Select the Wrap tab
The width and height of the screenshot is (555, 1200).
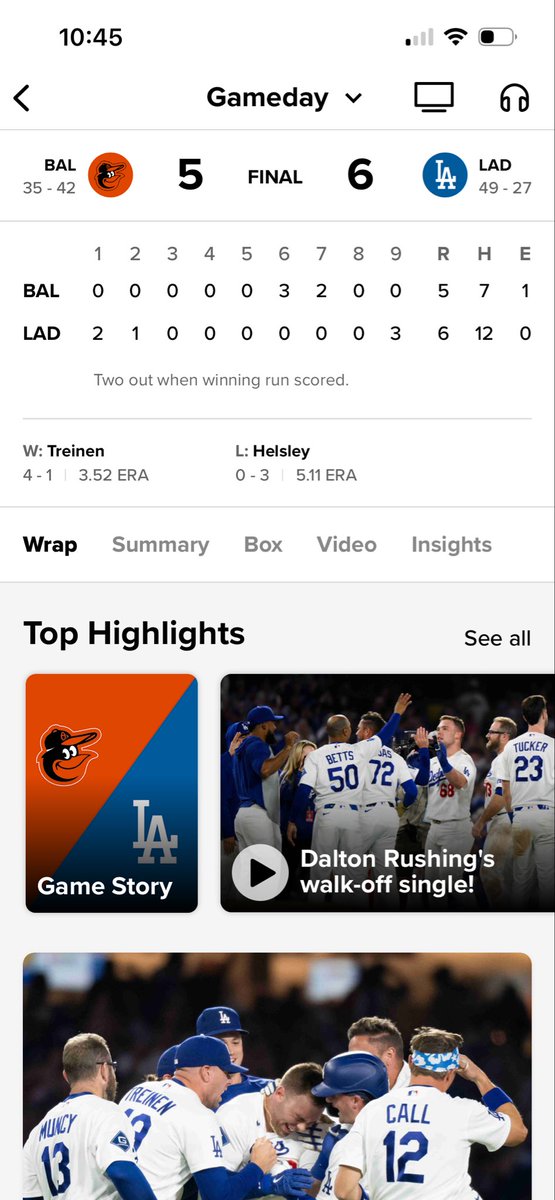pyautogui.click(x=50, y=545)
